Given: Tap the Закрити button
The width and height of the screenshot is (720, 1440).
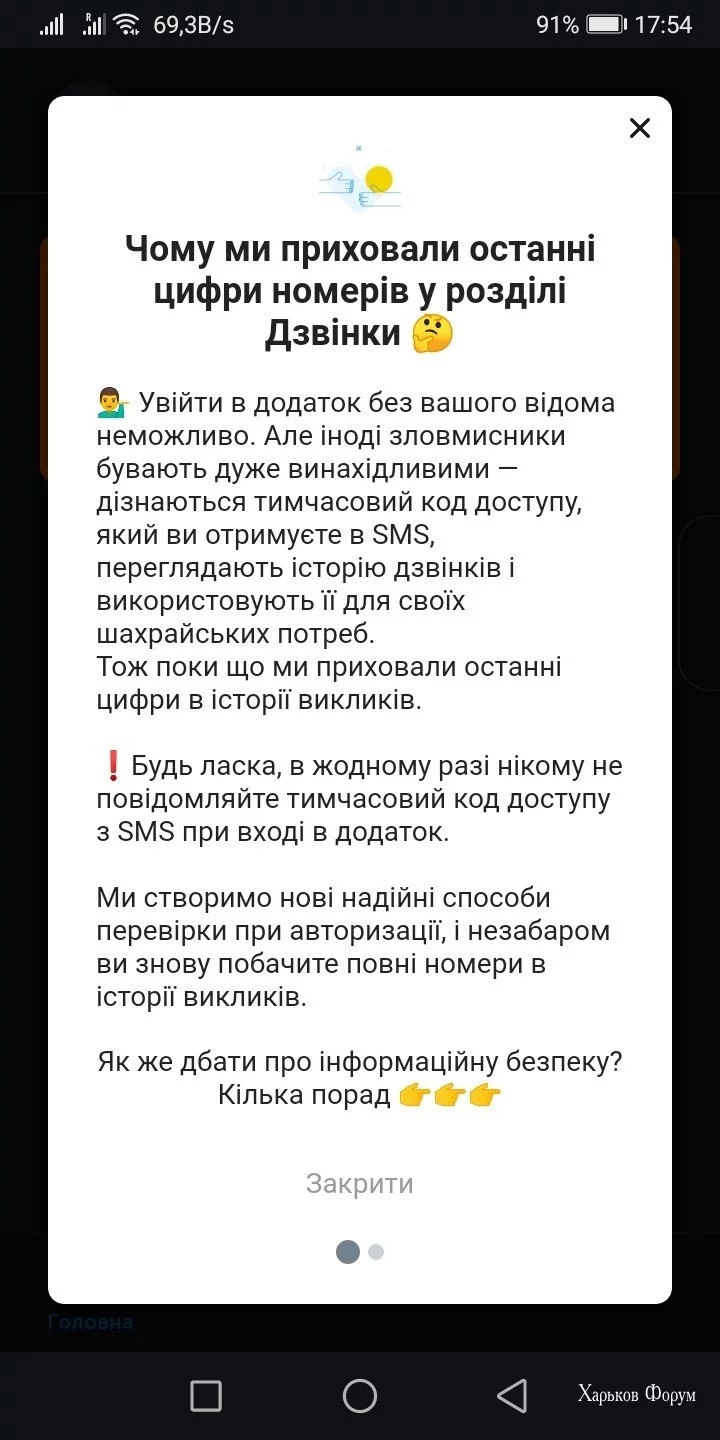Looking at the screenshot, I should pos(360,1184).
